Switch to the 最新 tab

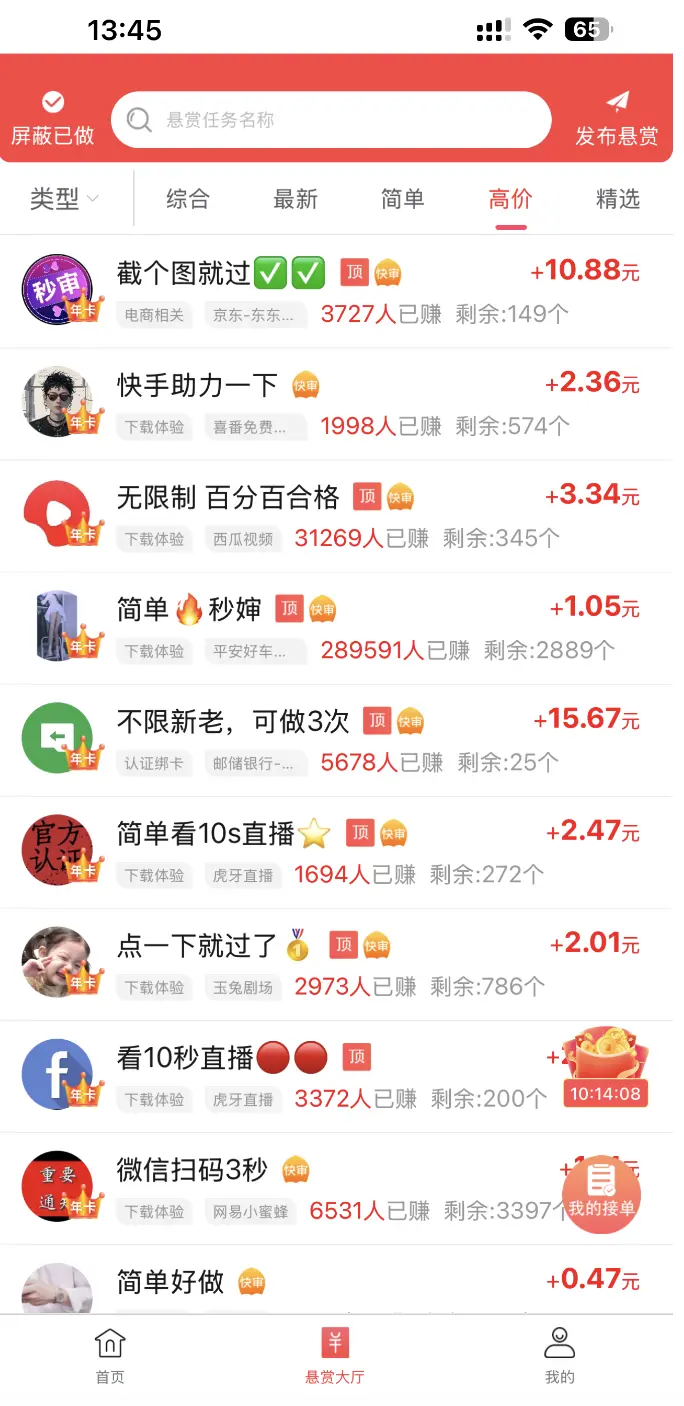295,199
